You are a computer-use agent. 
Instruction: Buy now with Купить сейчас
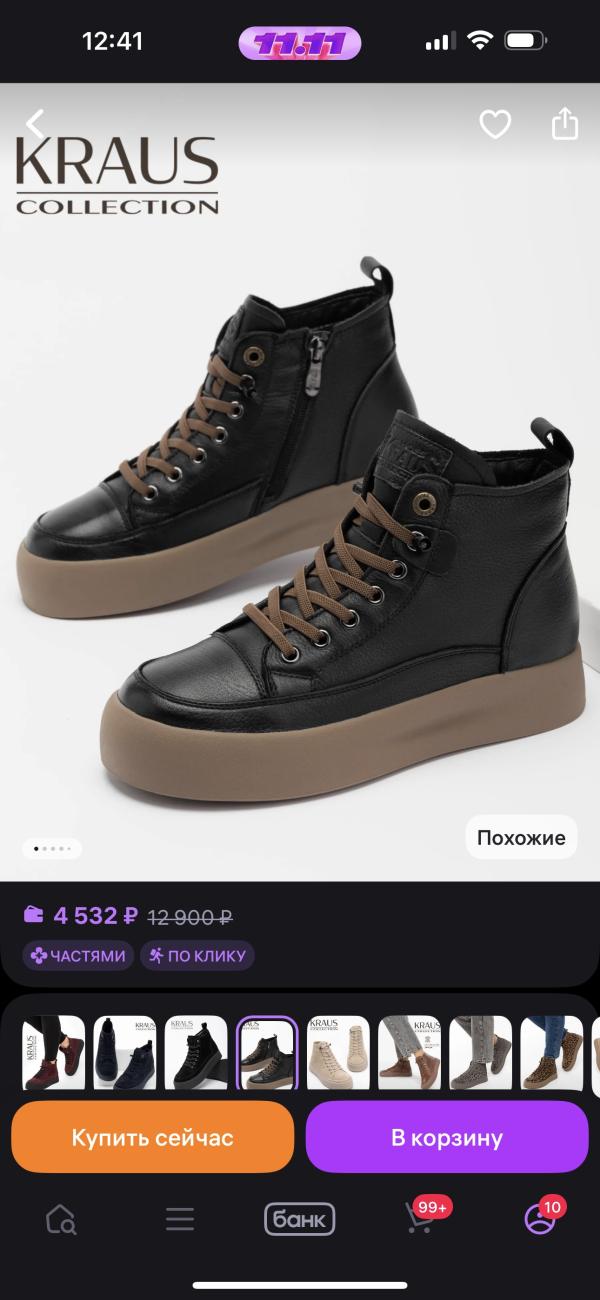[152, 1137]
